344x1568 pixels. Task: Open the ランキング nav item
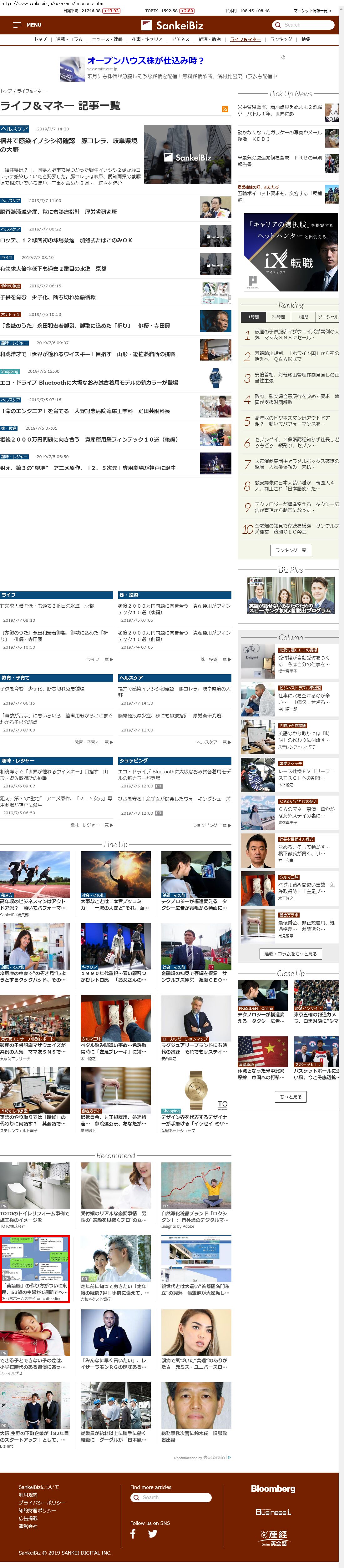point(281,39)
